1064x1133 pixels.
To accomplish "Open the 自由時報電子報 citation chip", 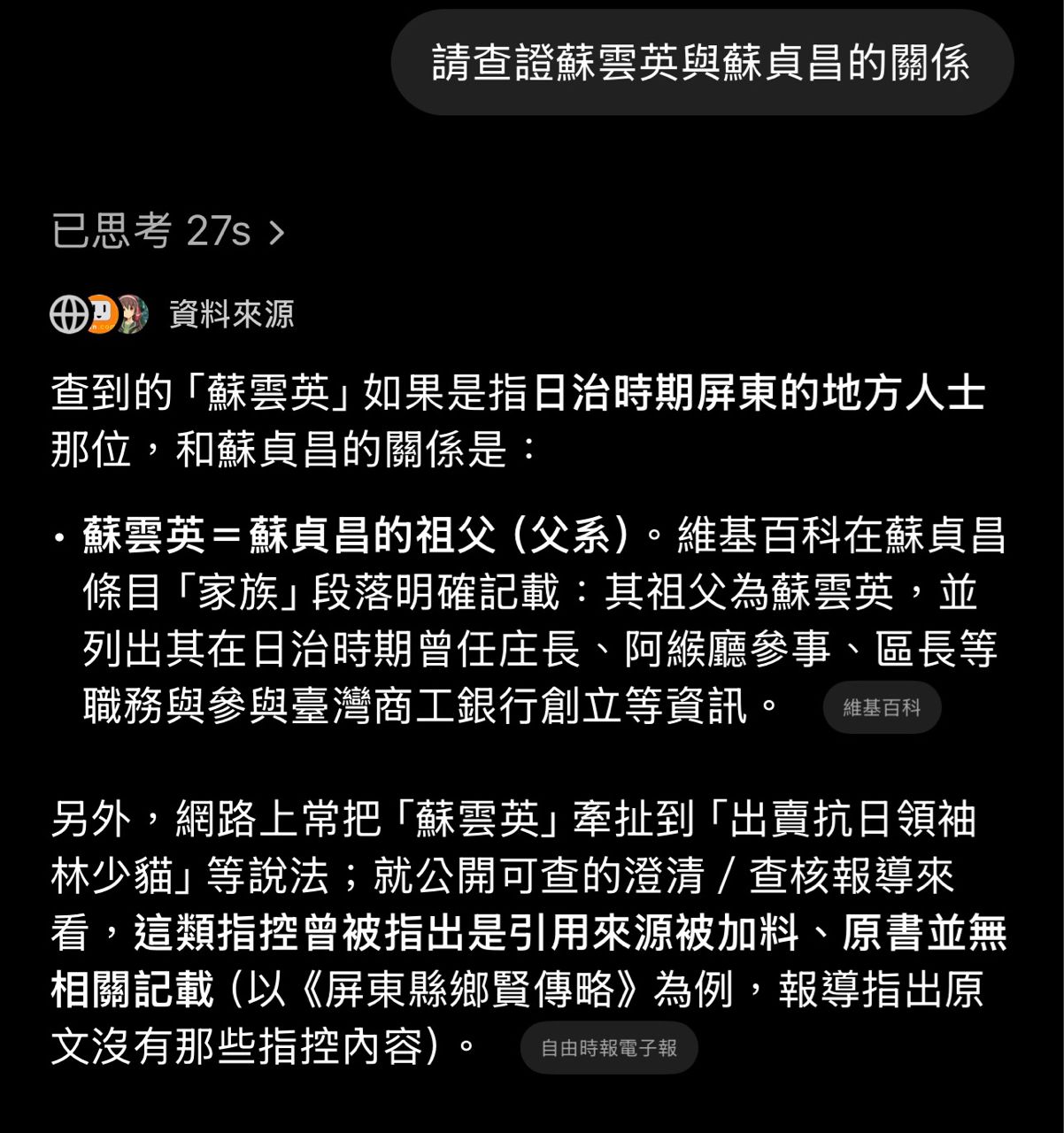I will (609, 1048).
